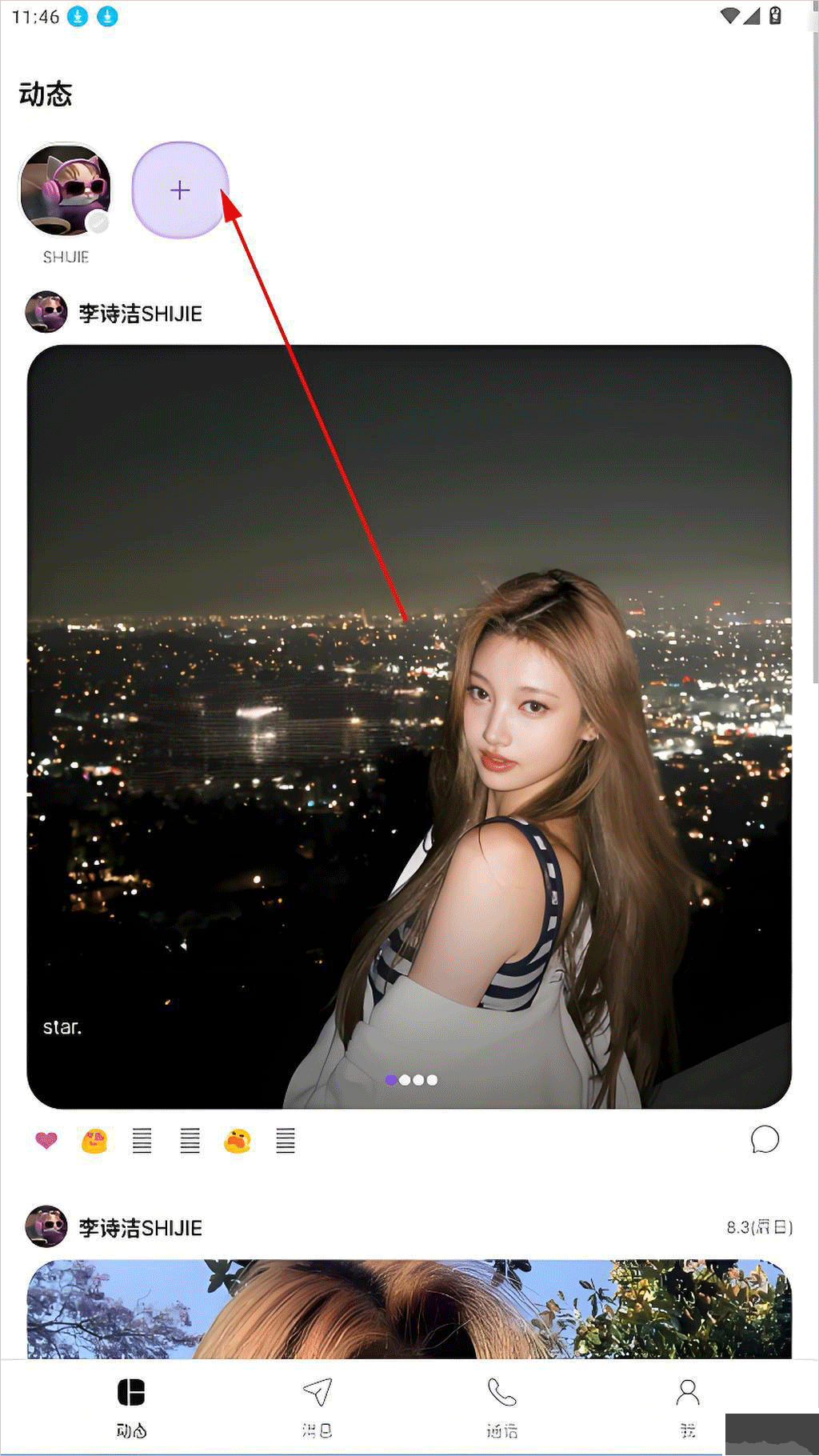Screen dimensions: 819x1456
Task: Open the SHIJIE artist avatar
Action: click(66, 190)
